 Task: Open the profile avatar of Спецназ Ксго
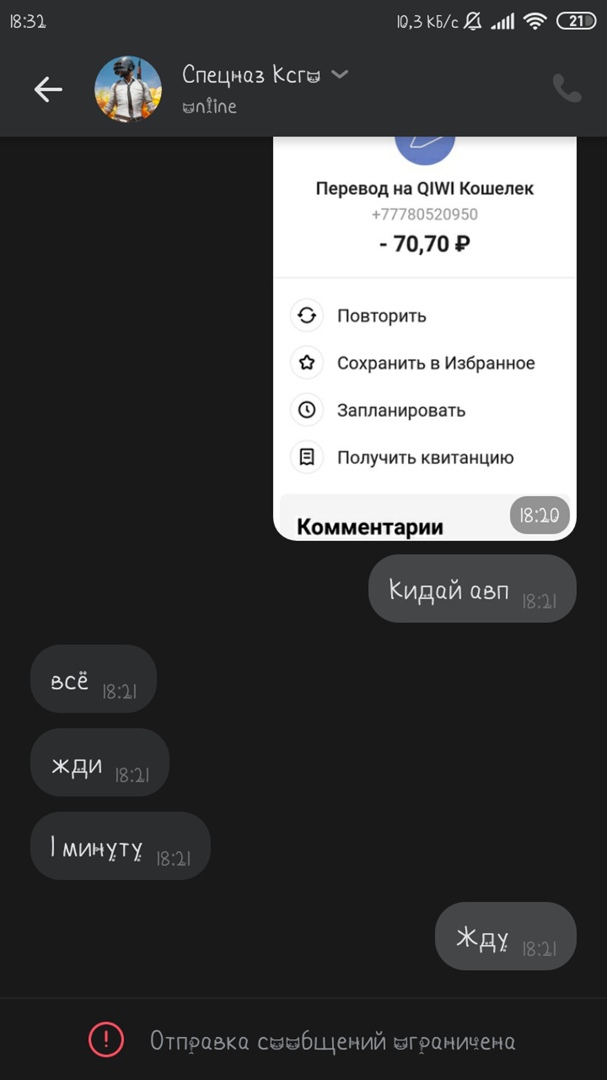128,90
